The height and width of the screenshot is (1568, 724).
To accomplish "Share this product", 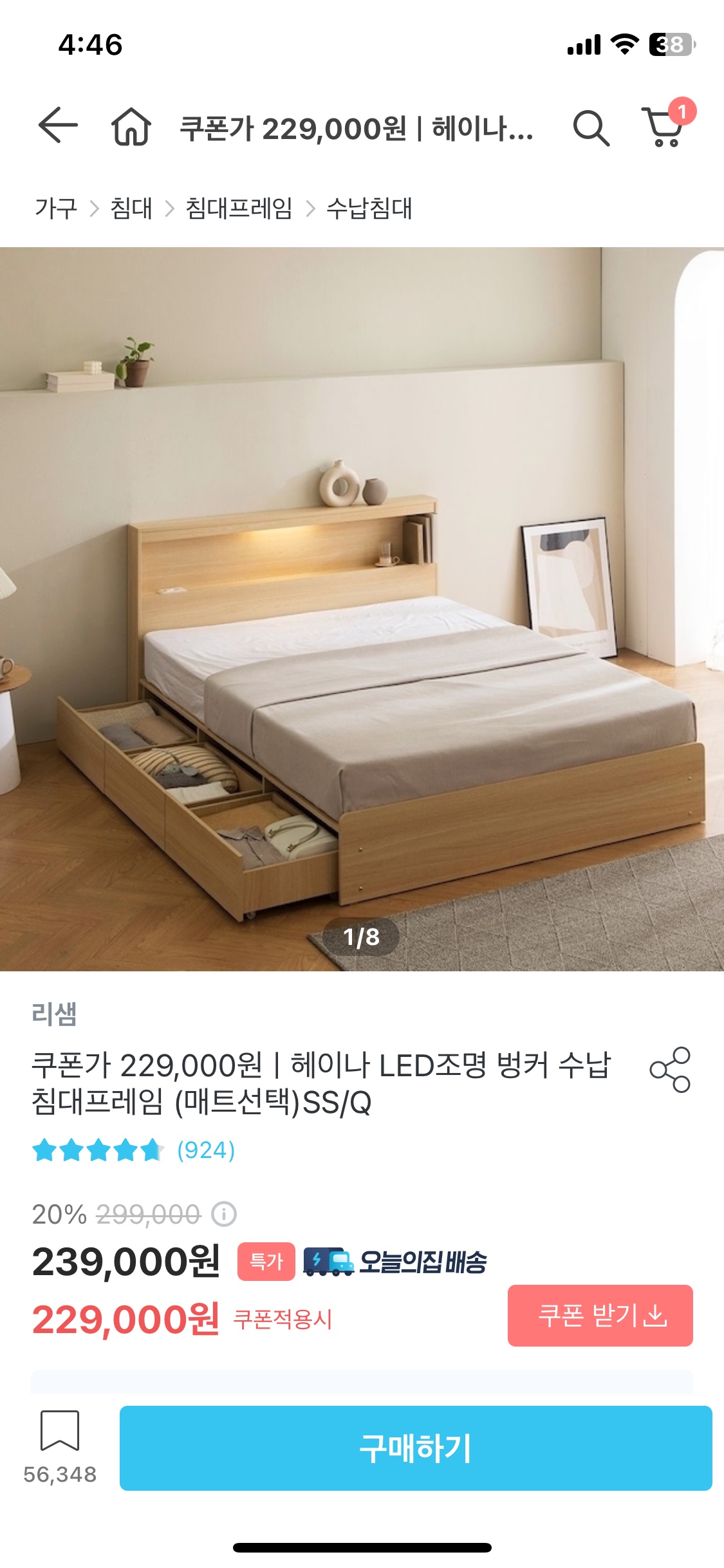I will (x=670, y=1070).
